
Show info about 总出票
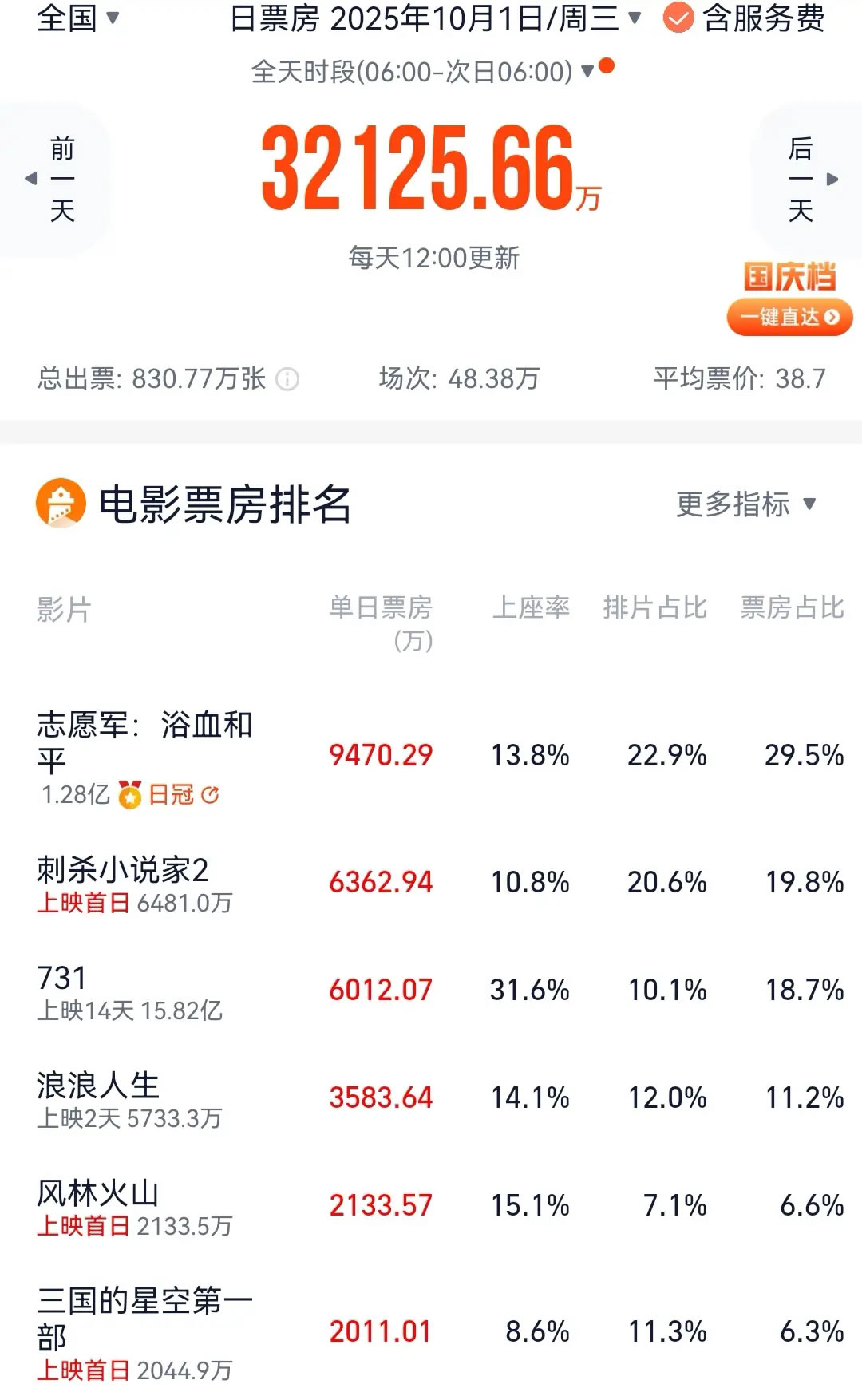(x=287, y=379)
